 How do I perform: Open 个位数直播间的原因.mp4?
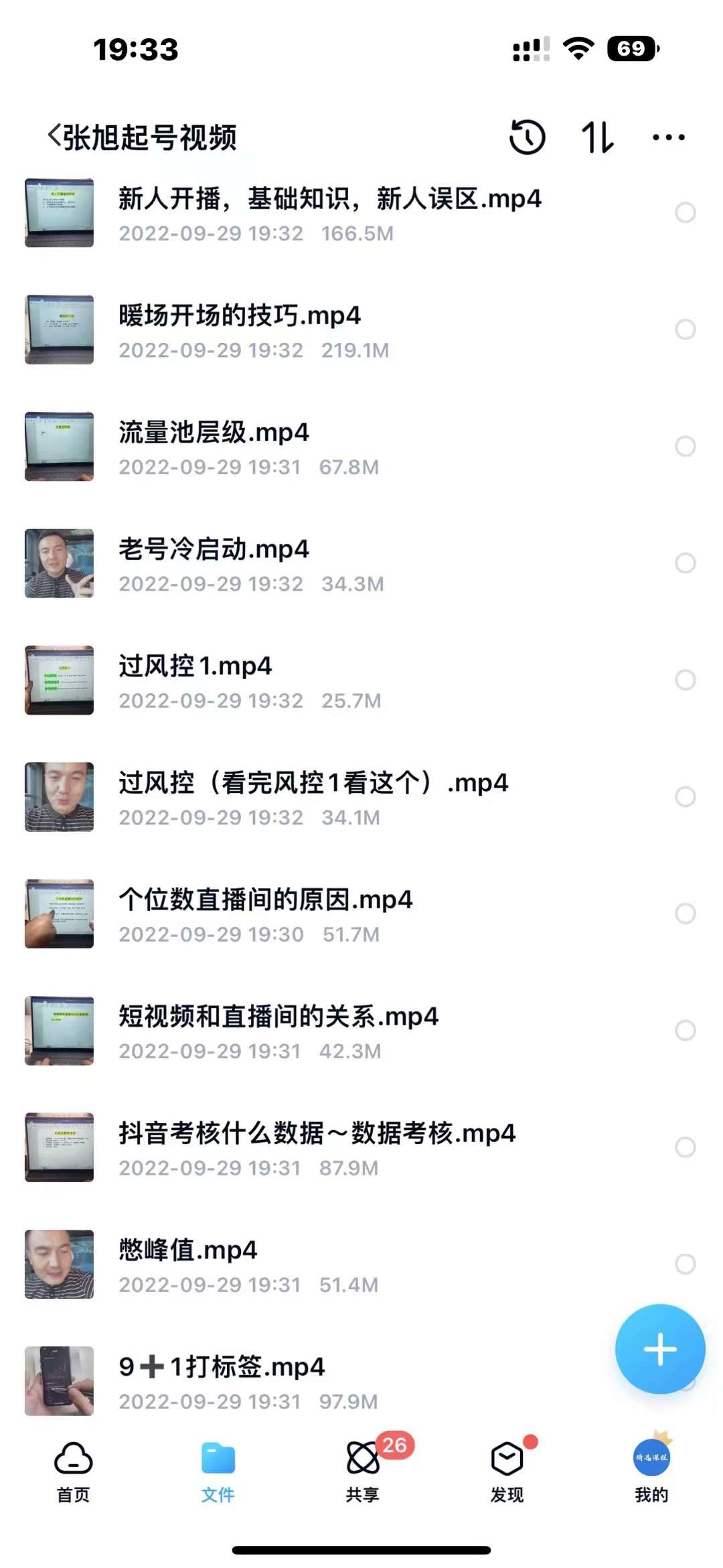click(264, 900)
